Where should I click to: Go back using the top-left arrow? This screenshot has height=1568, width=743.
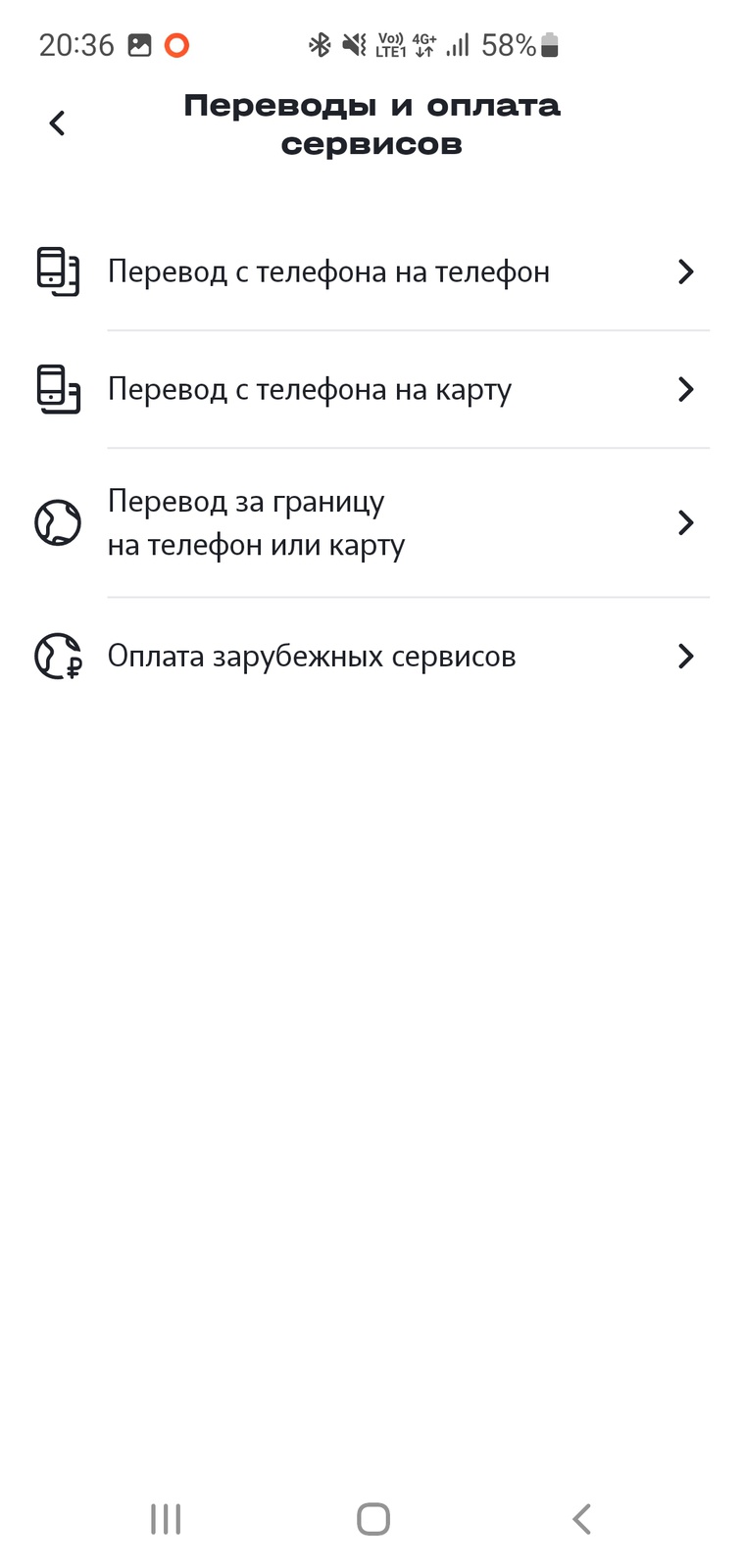pos(58,123)
